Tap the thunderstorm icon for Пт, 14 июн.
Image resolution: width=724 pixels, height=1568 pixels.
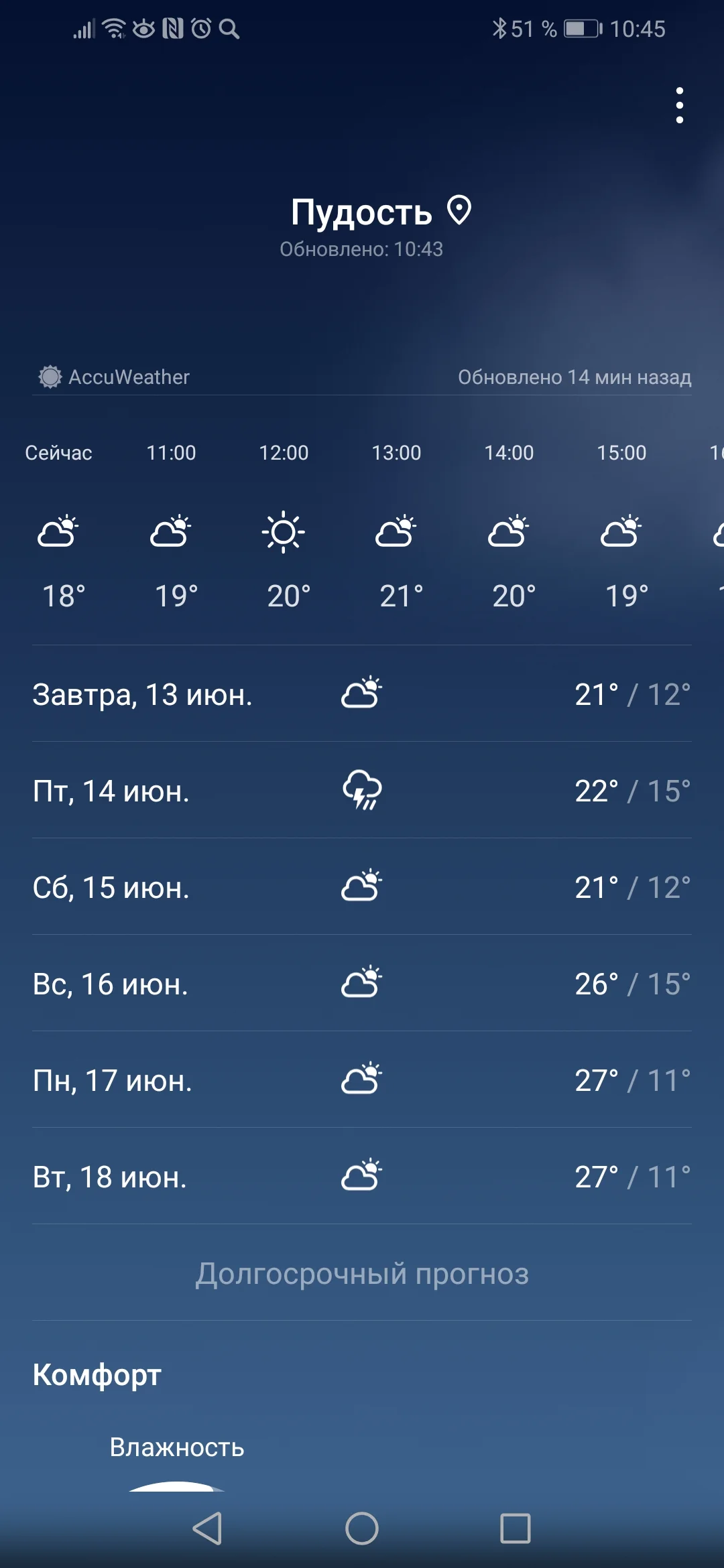361,791
